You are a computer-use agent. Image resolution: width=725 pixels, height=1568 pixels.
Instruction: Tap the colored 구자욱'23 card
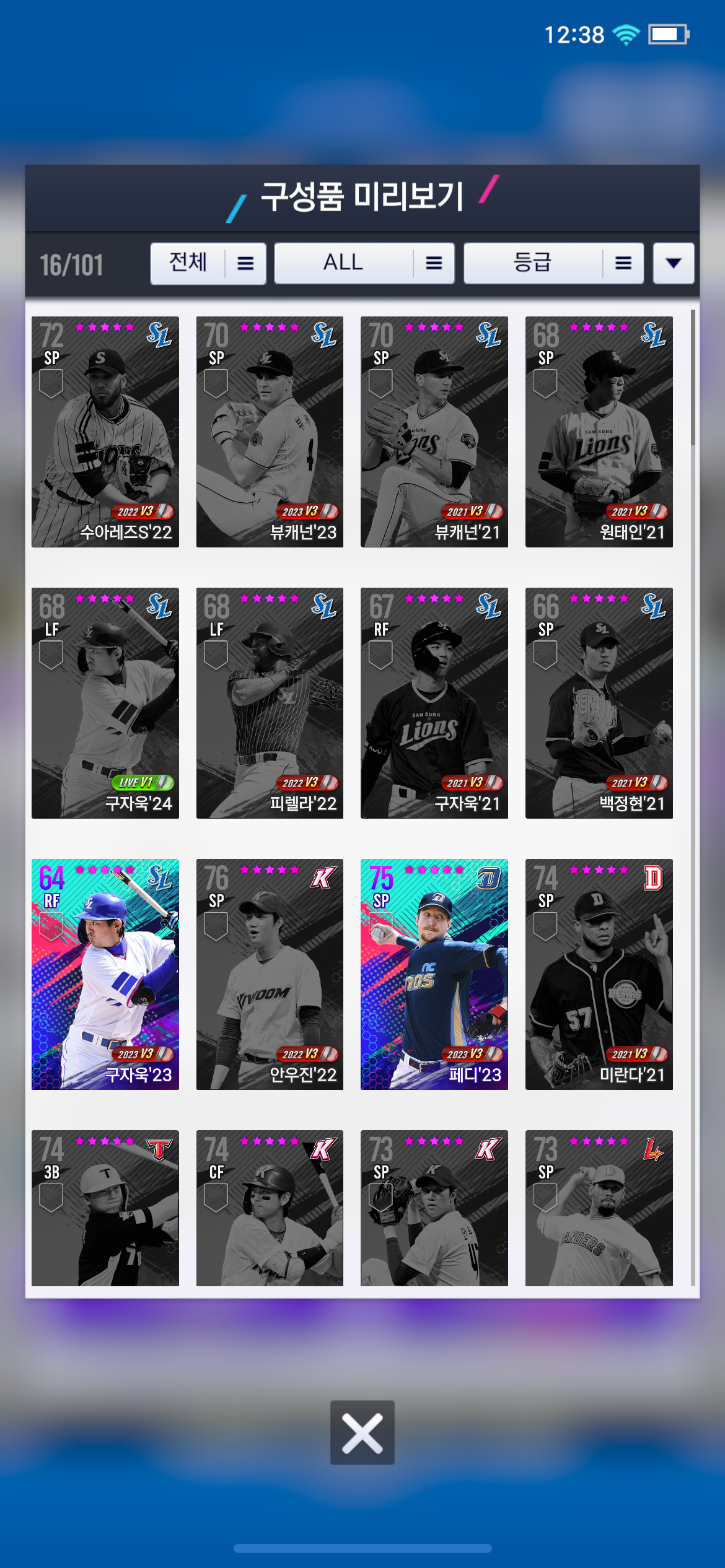[x=105, y=974]
